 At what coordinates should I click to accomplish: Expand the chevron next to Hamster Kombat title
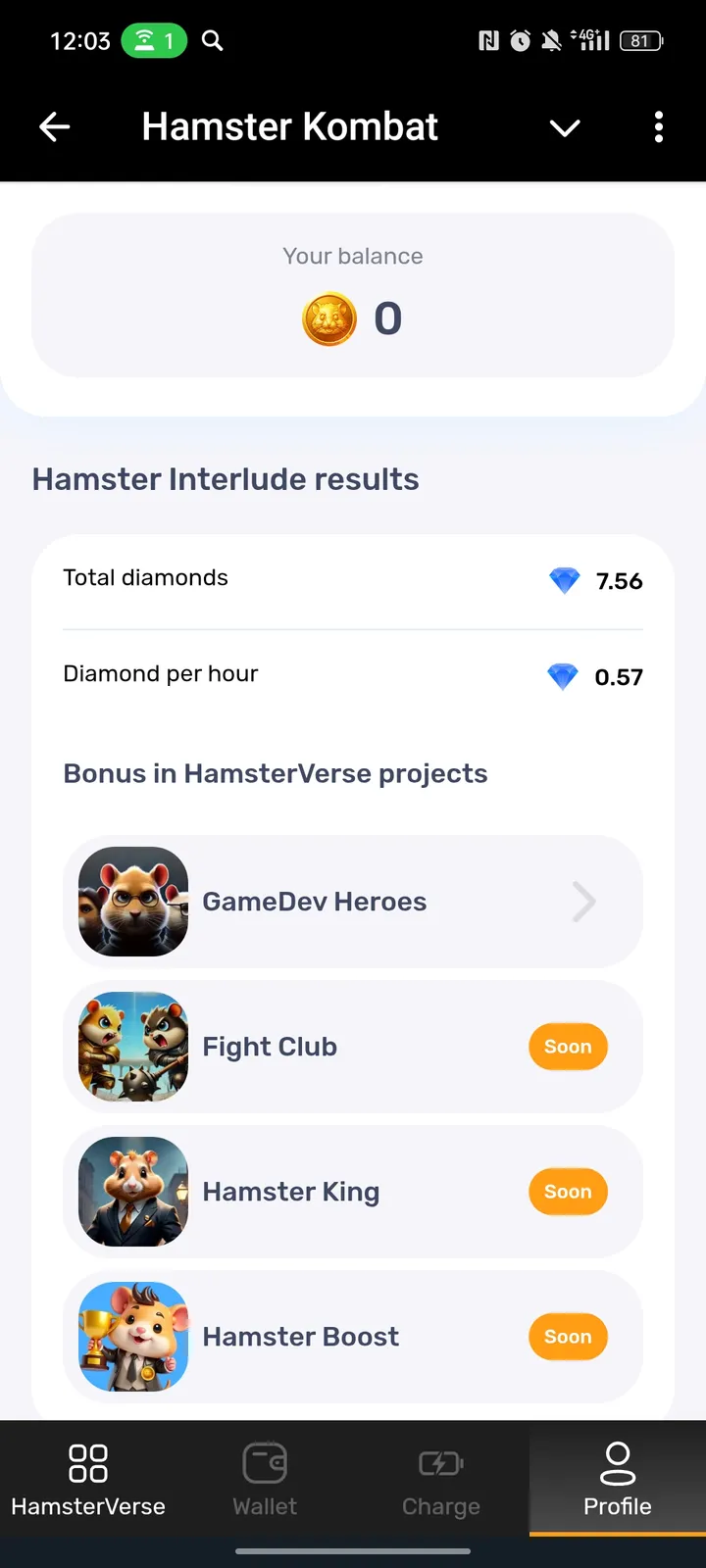(565, 127)
